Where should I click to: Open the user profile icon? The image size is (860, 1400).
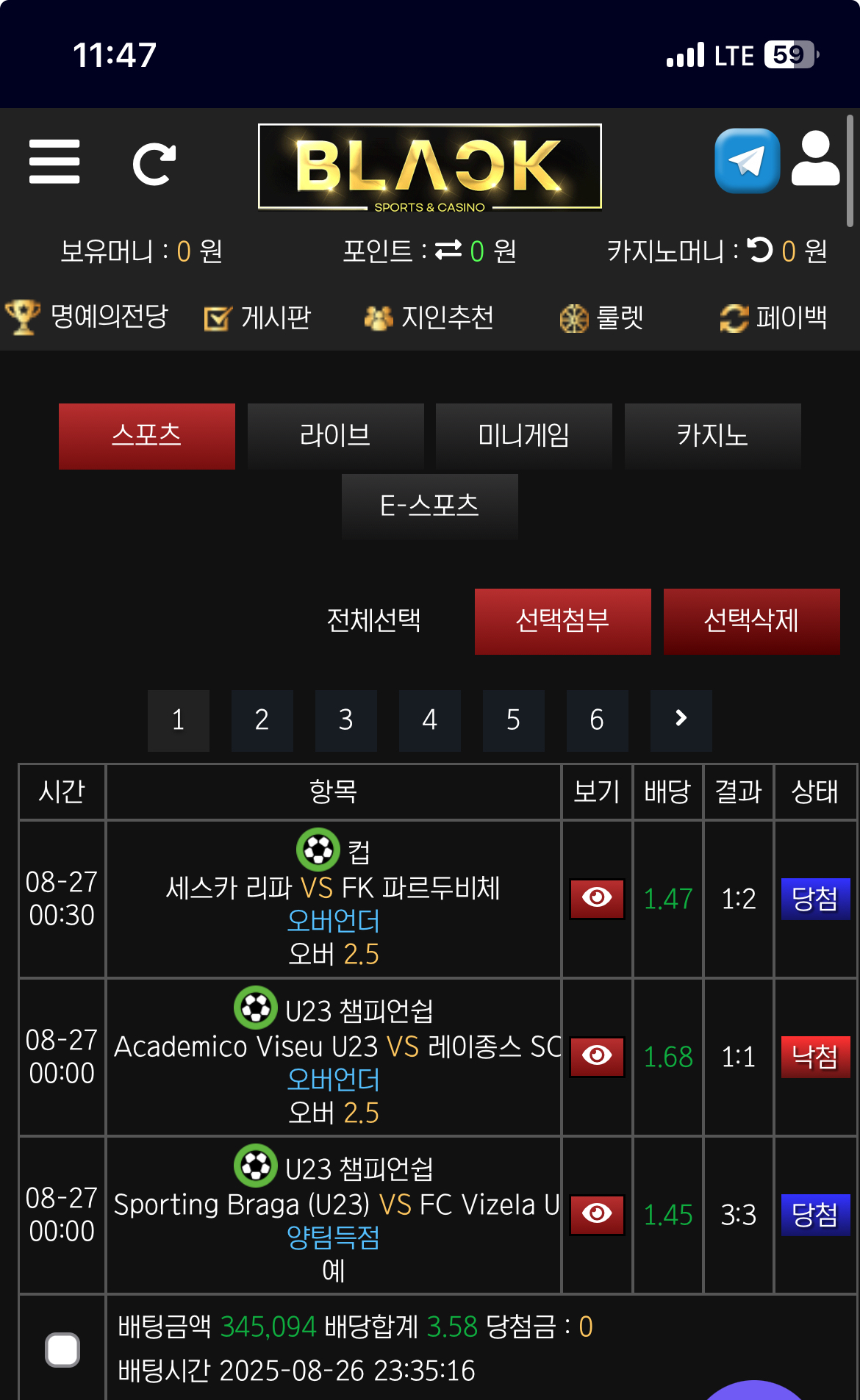[815, 159]
